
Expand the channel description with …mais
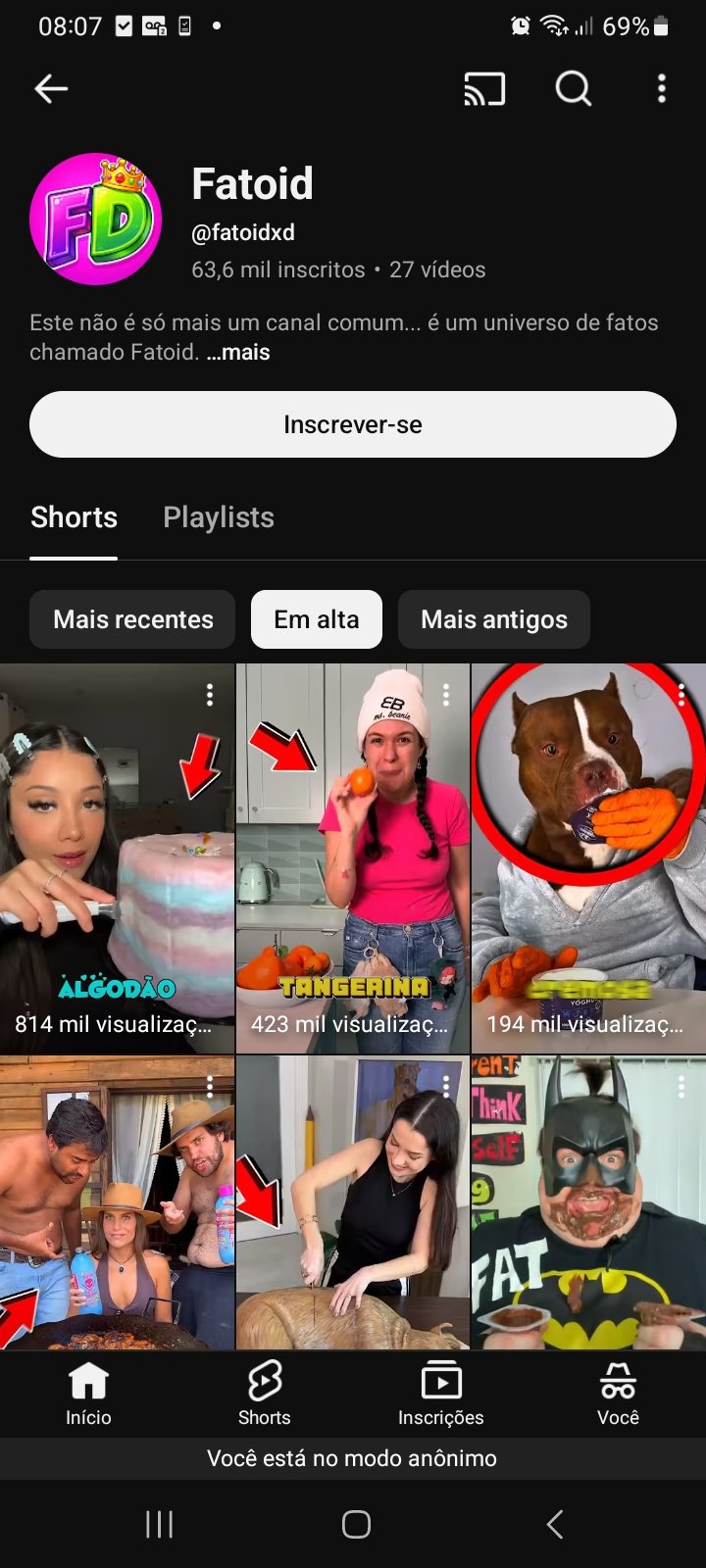(238, 353)
